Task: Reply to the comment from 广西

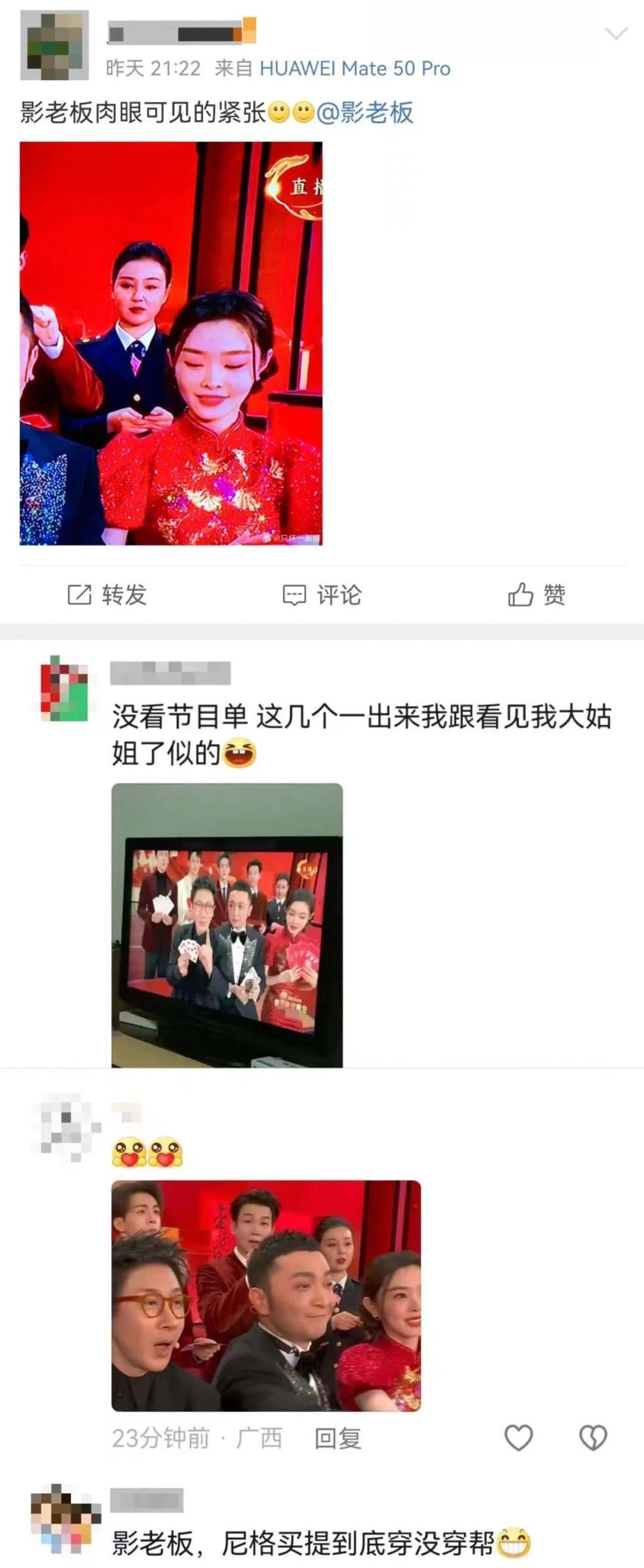Action: pos(338,1439)
